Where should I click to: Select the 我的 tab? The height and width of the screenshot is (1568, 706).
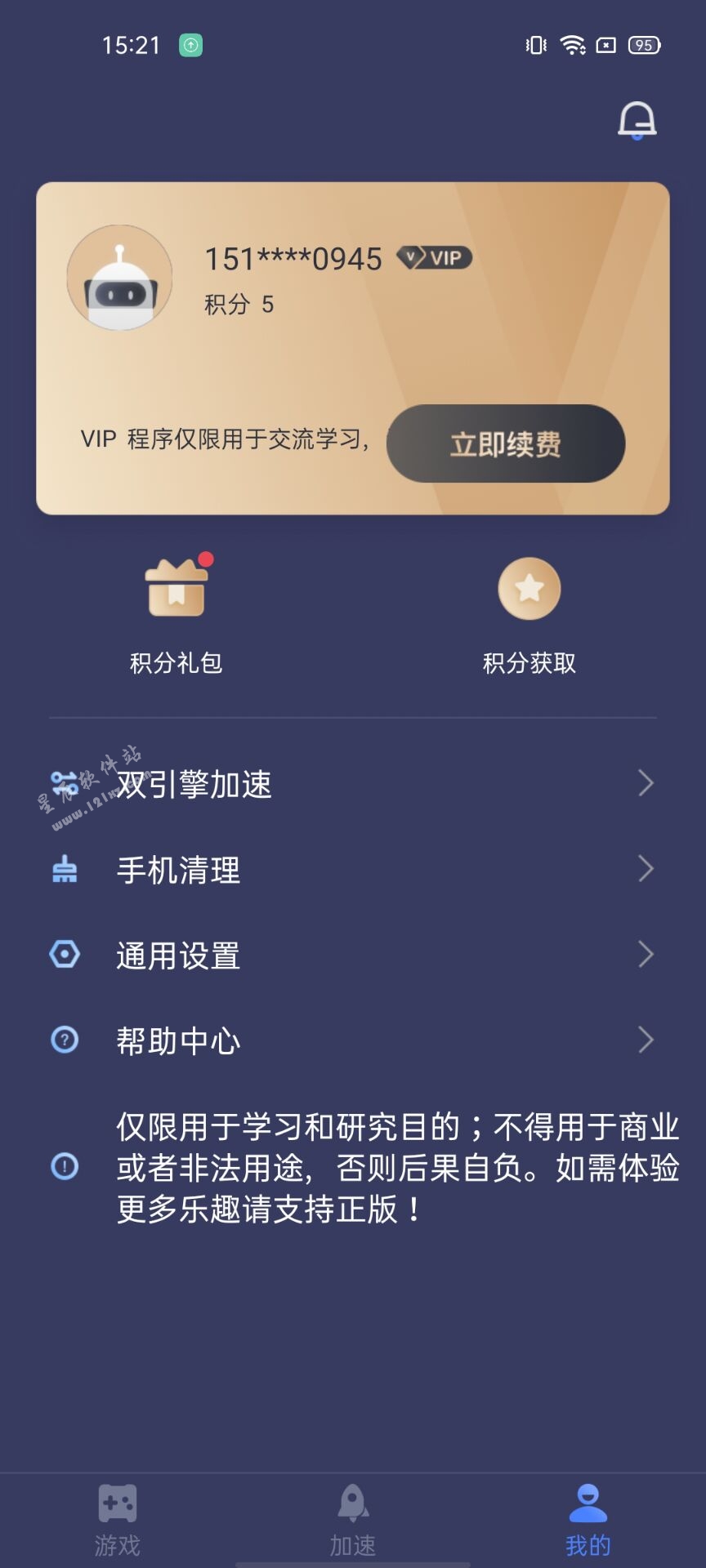tap(588, 1521)
